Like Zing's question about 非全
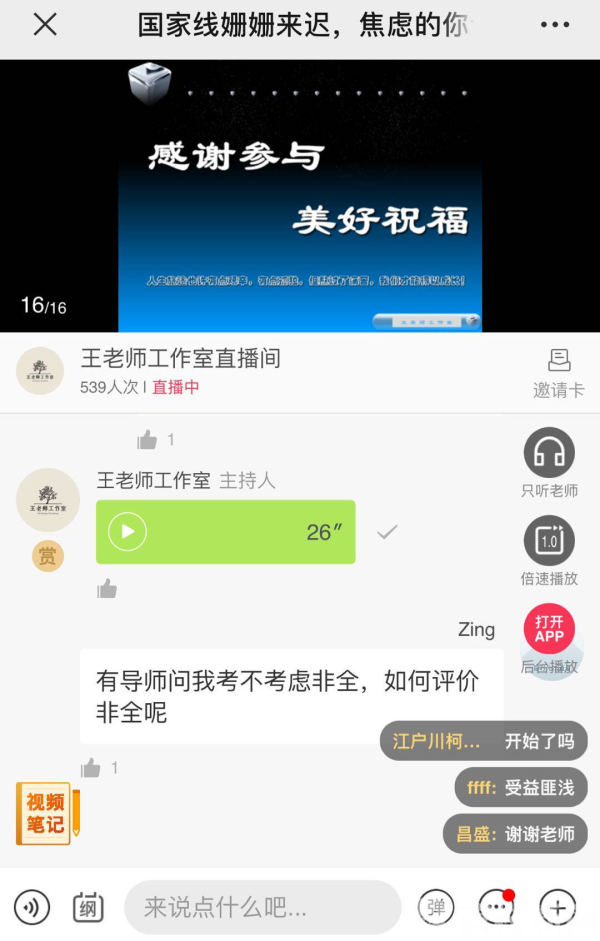The width and height of the screenshot is (600, 941). click(x=91, y=768)
